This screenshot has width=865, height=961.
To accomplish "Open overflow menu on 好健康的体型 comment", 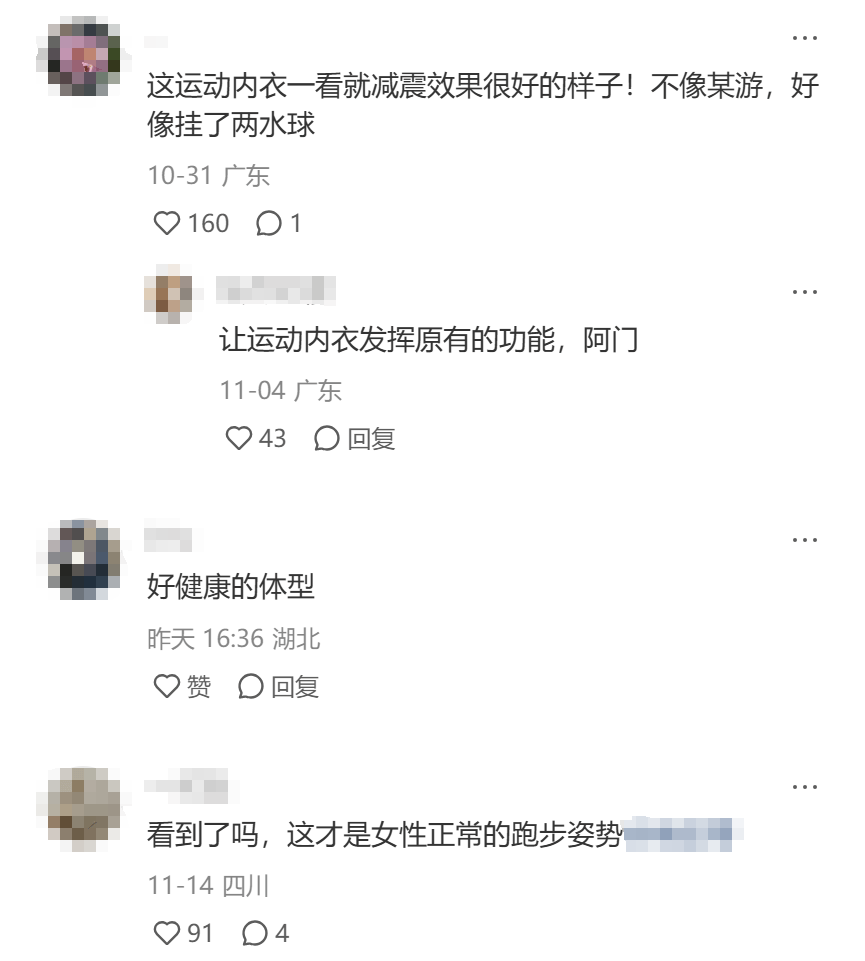I will [805, 540].
